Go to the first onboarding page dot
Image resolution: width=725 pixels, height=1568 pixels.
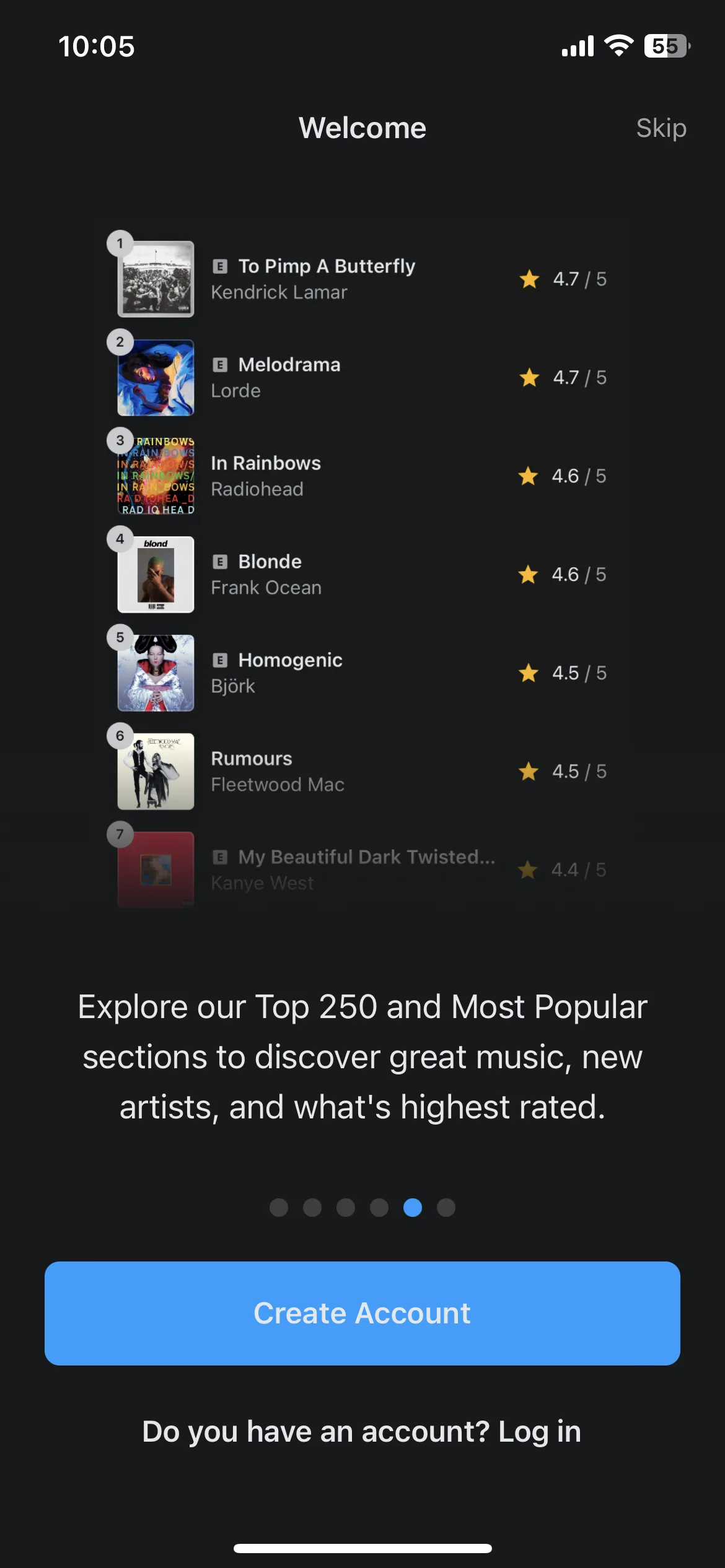click(x=279, y=1208)
